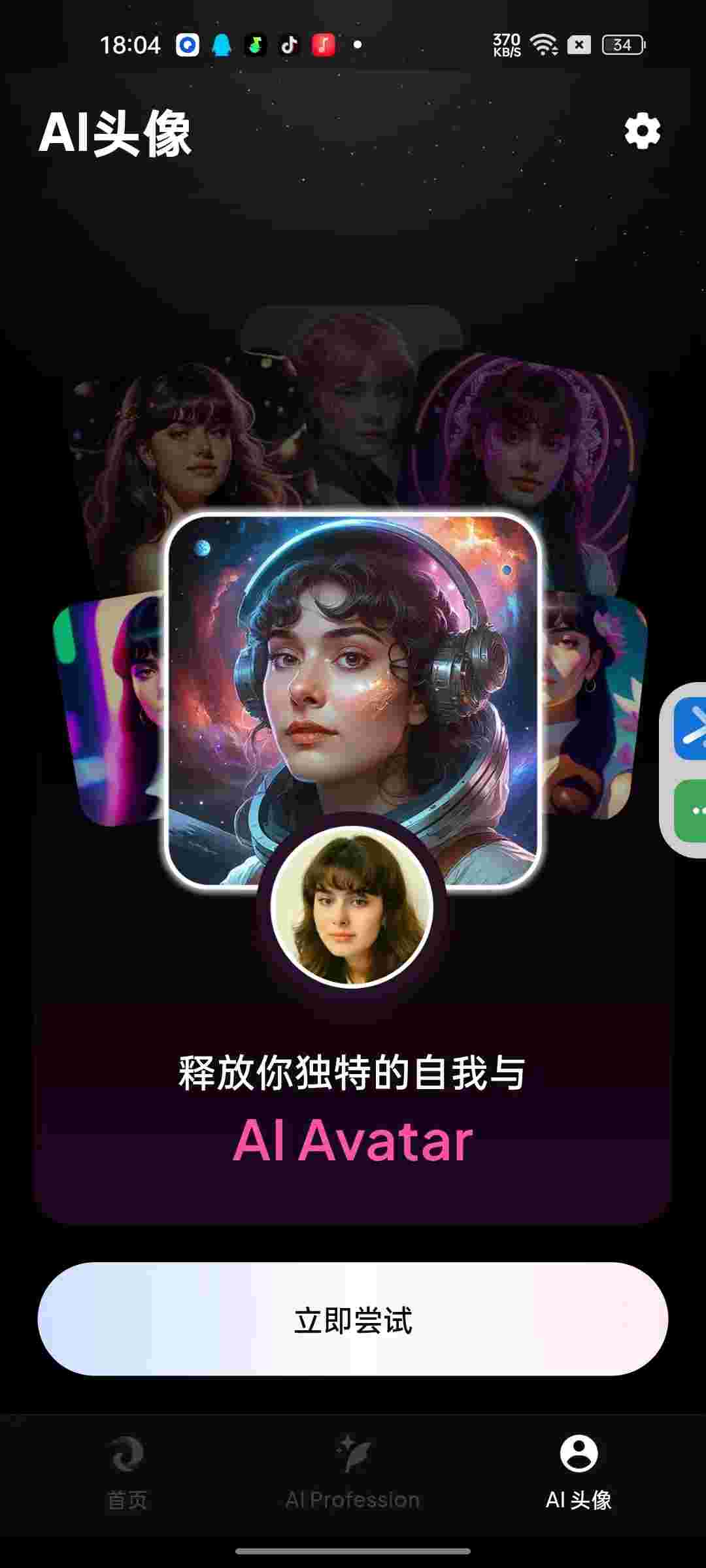The image size is (706, 1568).
Task: Open the settings gear icon
Action: point(642,131)
